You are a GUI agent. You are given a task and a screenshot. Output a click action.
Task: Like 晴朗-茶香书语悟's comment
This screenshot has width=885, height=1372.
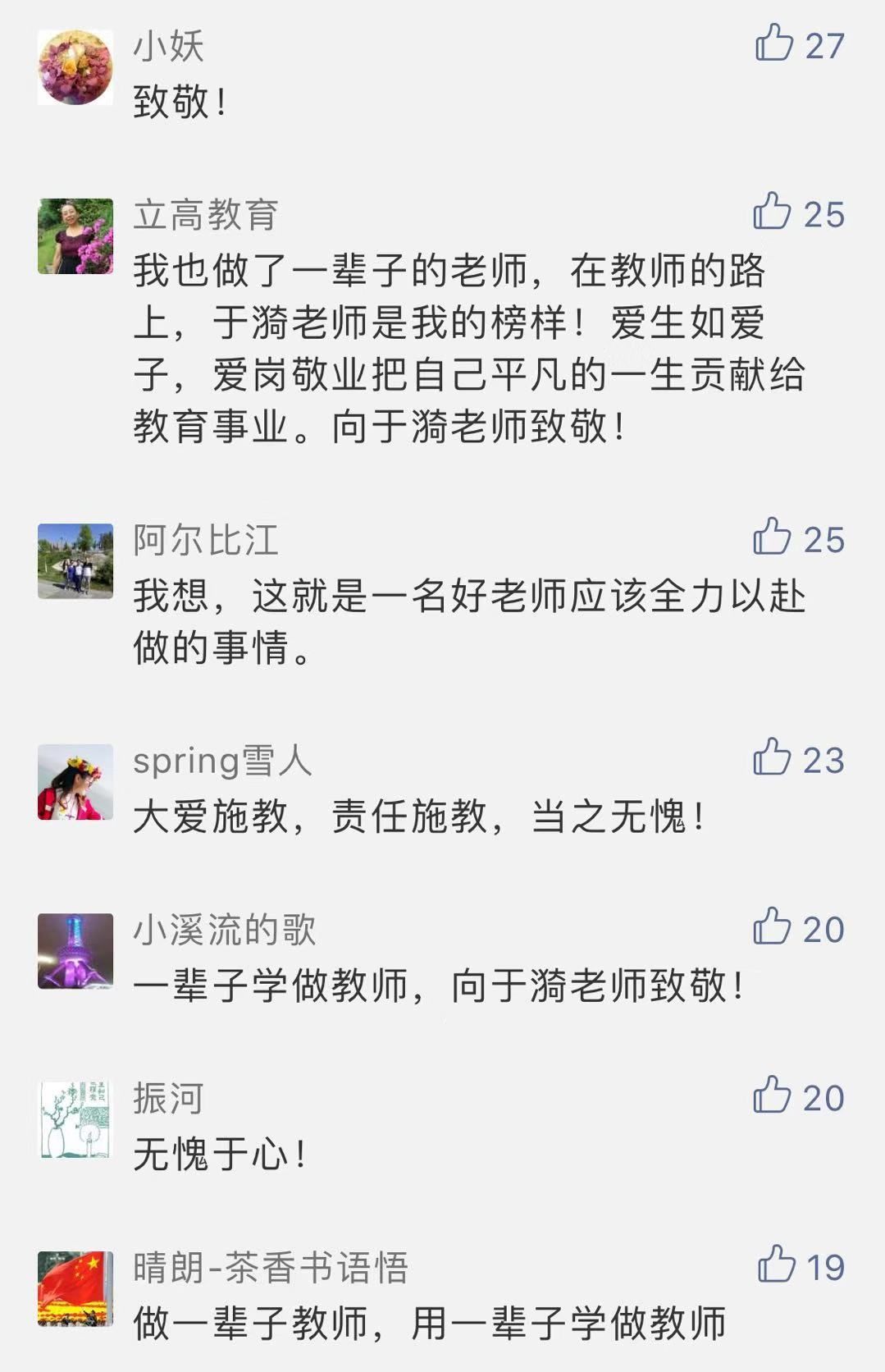(776, 1265)
